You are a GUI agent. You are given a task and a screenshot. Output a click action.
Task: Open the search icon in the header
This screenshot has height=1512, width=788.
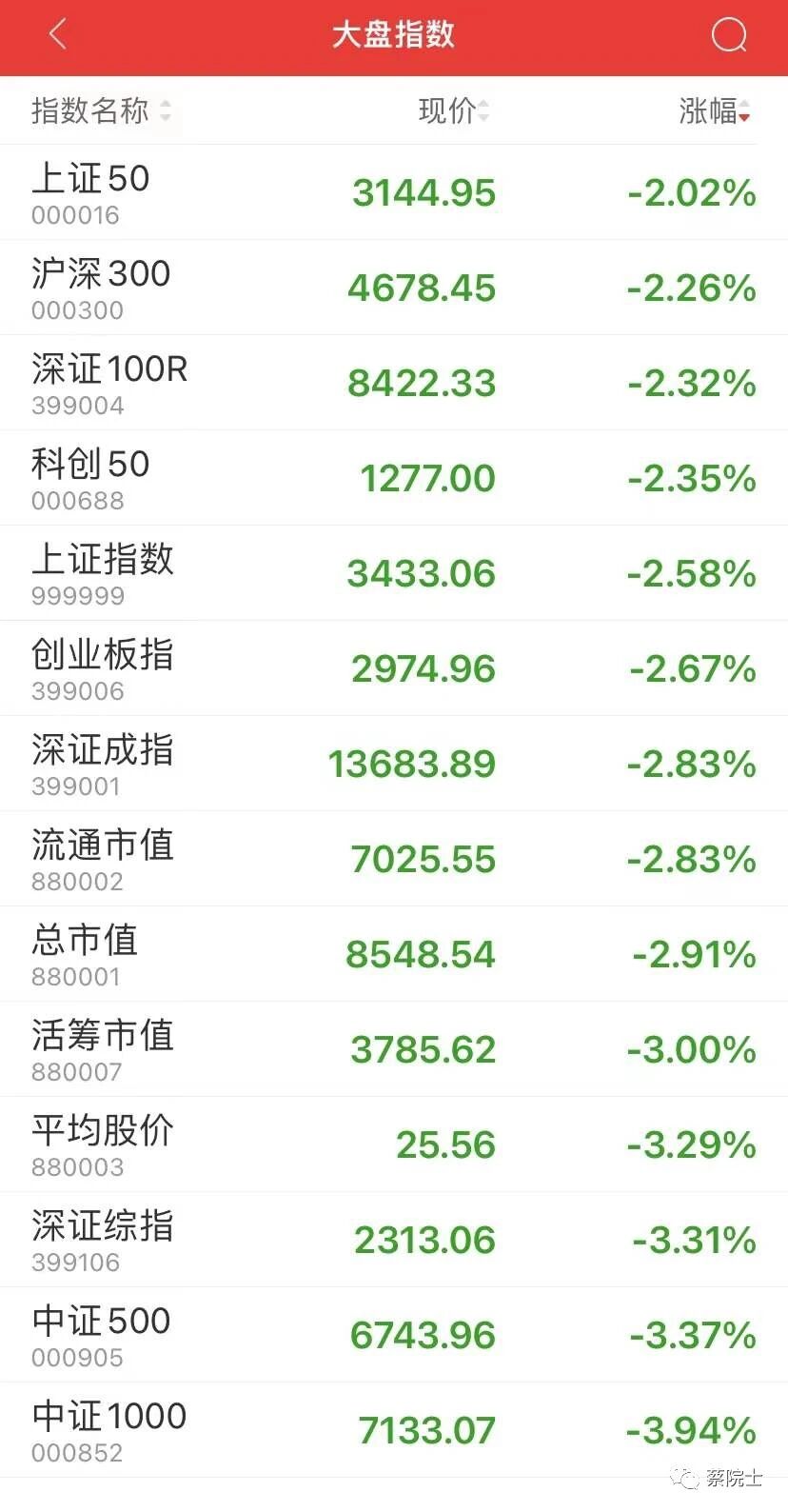729,36
